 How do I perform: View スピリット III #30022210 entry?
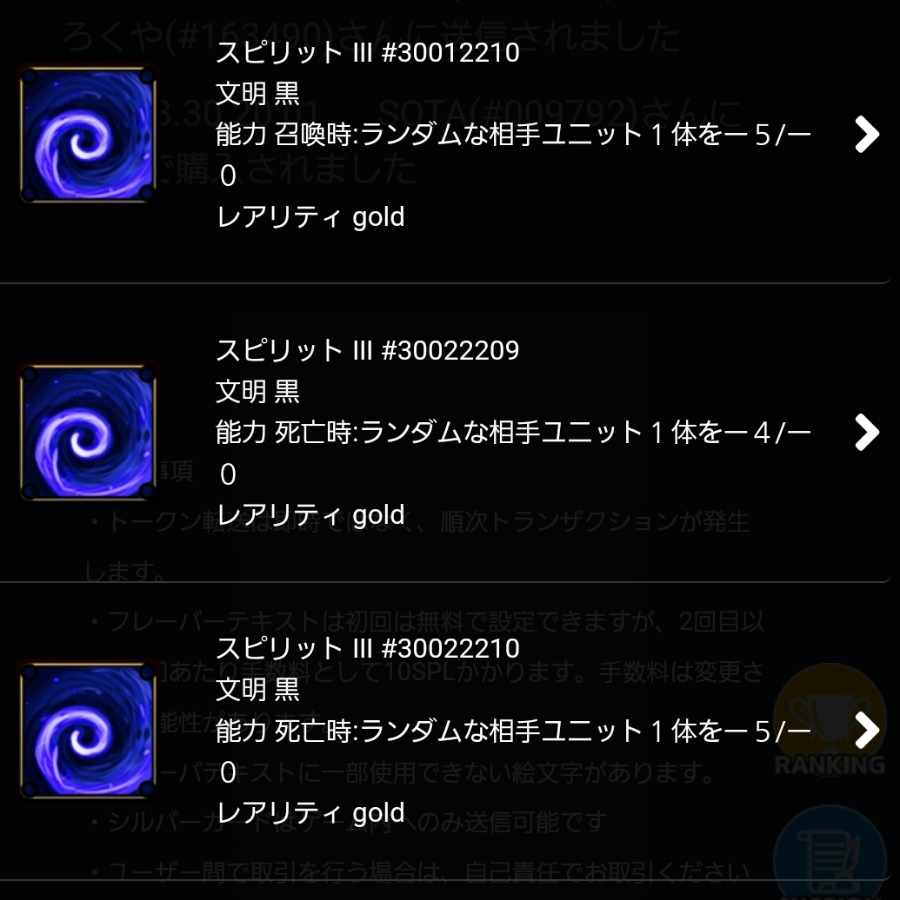point(450,729)
